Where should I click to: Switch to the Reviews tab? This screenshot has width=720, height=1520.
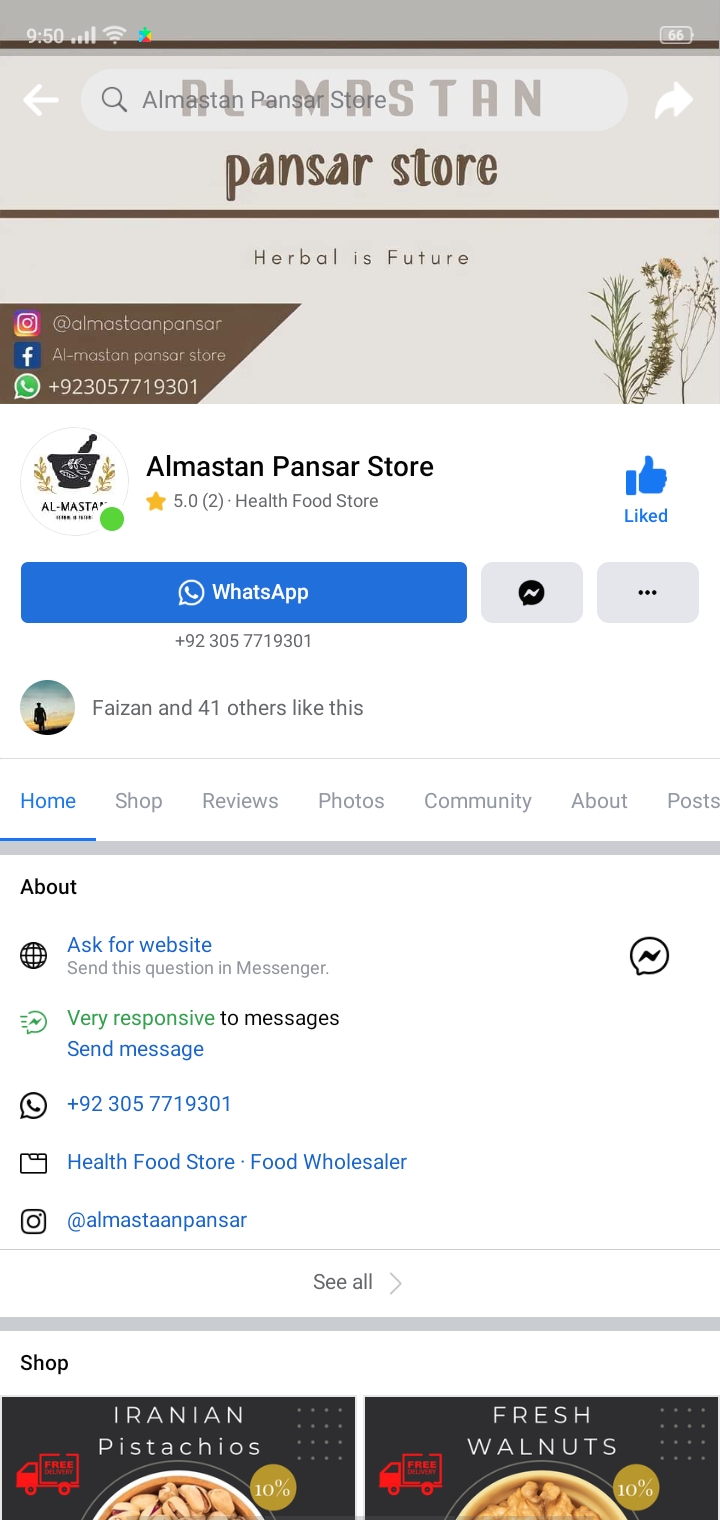(x=239, y=801)
